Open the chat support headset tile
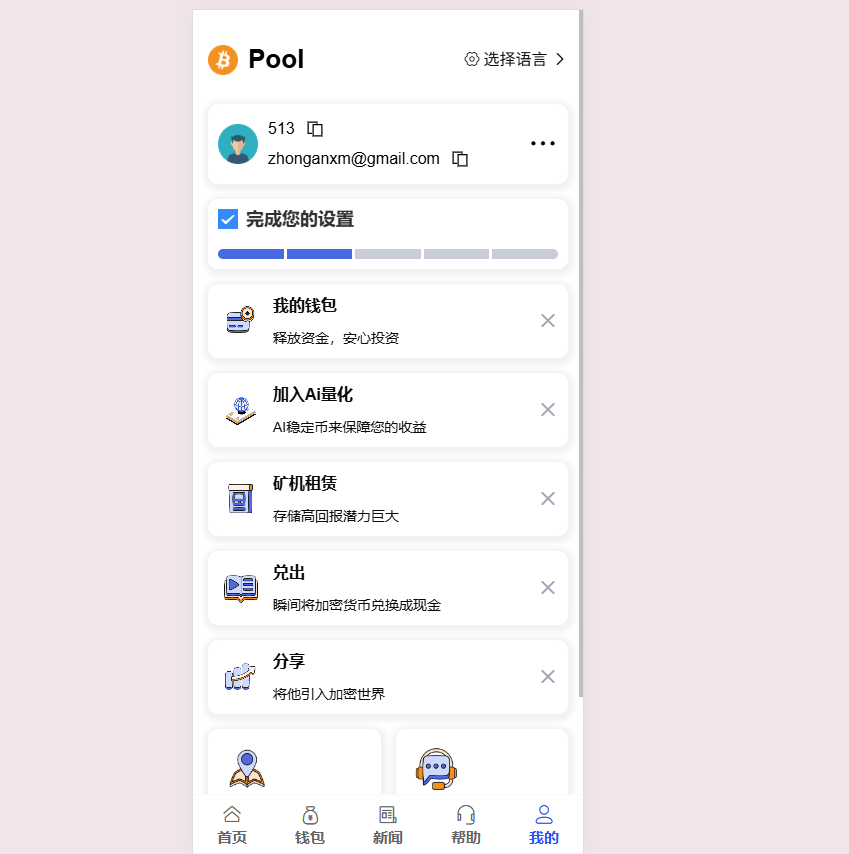The height and width of the screenshot is (854, 849). tap(481, 766)
